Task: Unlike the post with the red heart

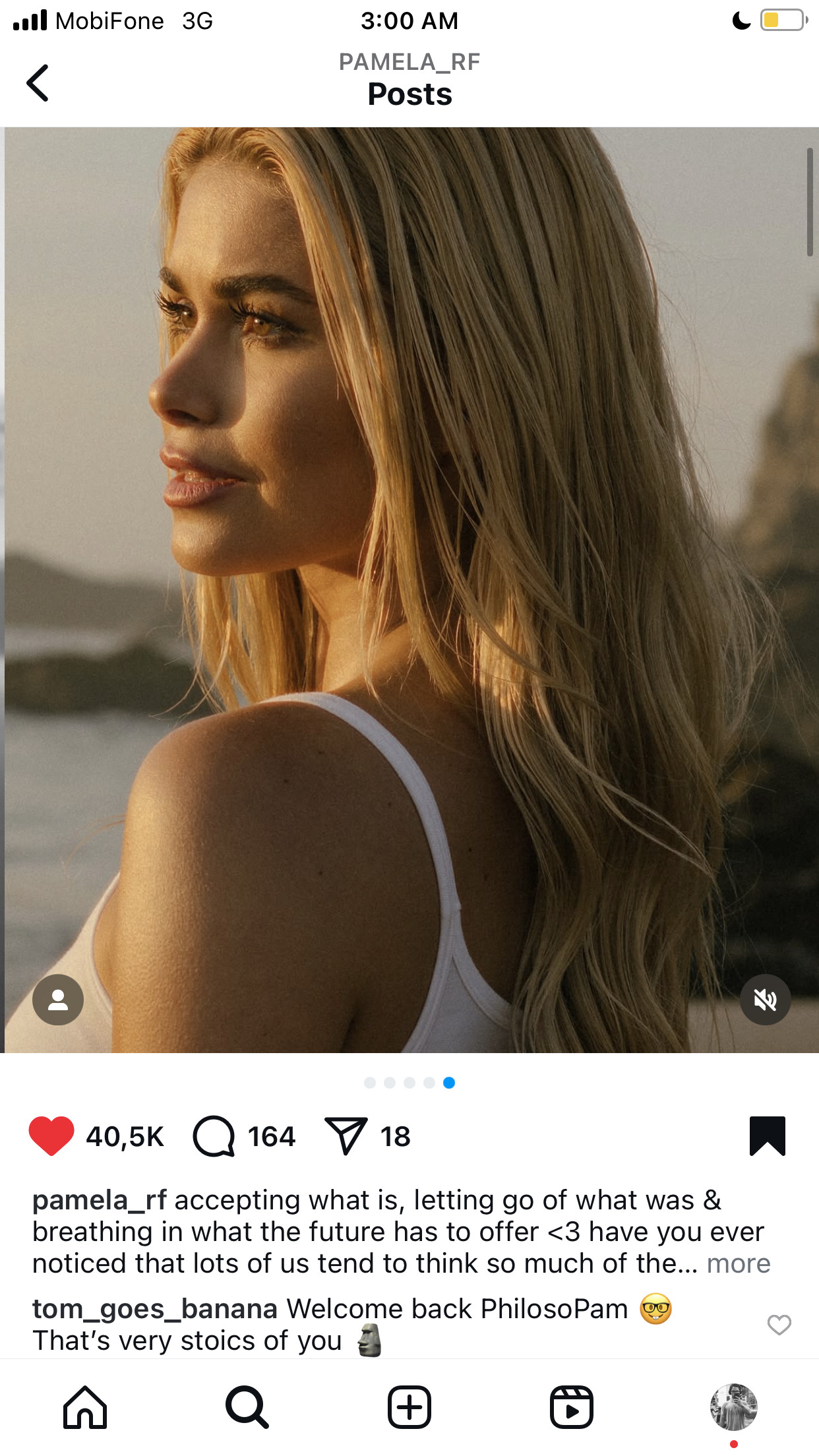Action: tap(51, 1136)
